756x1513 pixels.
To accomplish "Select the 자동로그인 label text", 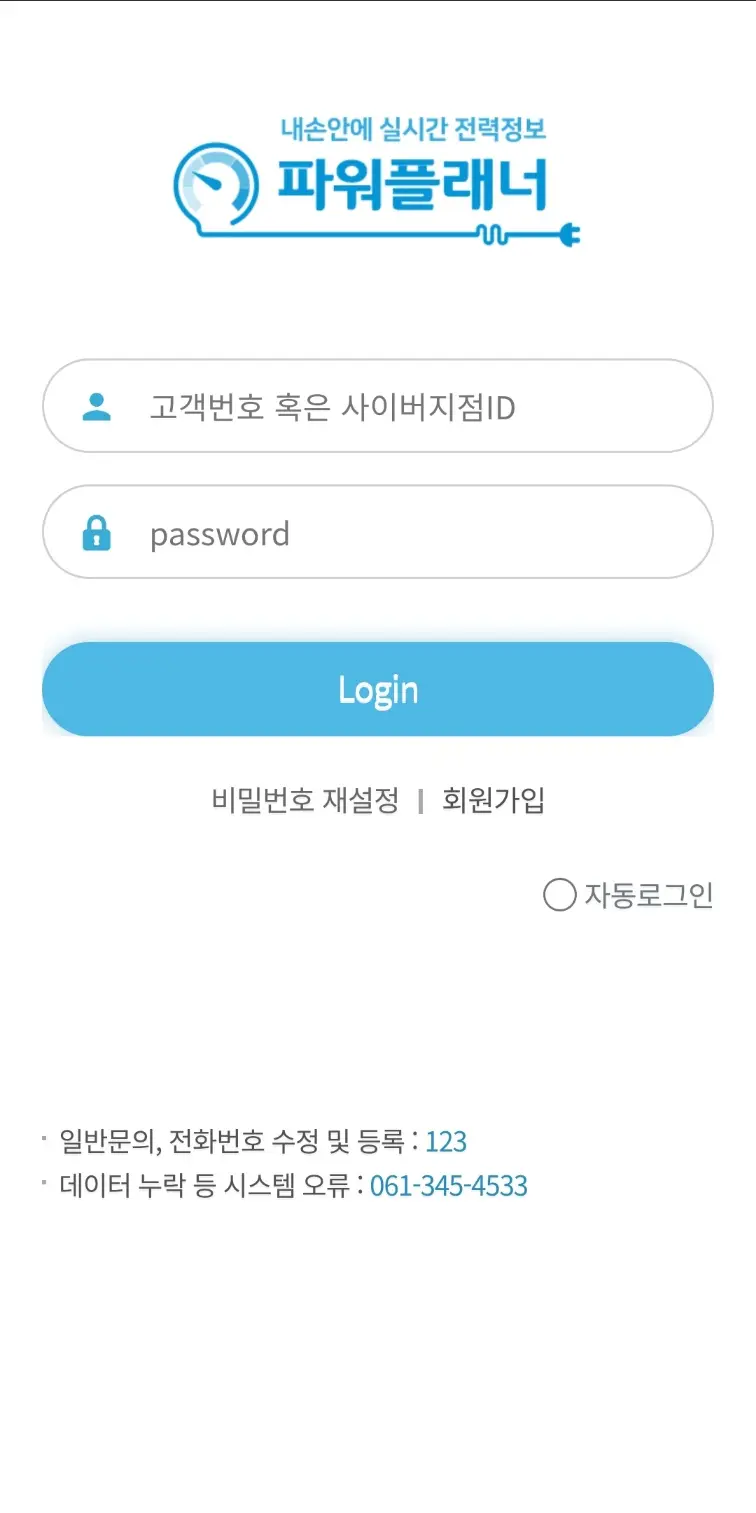I will tap(650, 894).
